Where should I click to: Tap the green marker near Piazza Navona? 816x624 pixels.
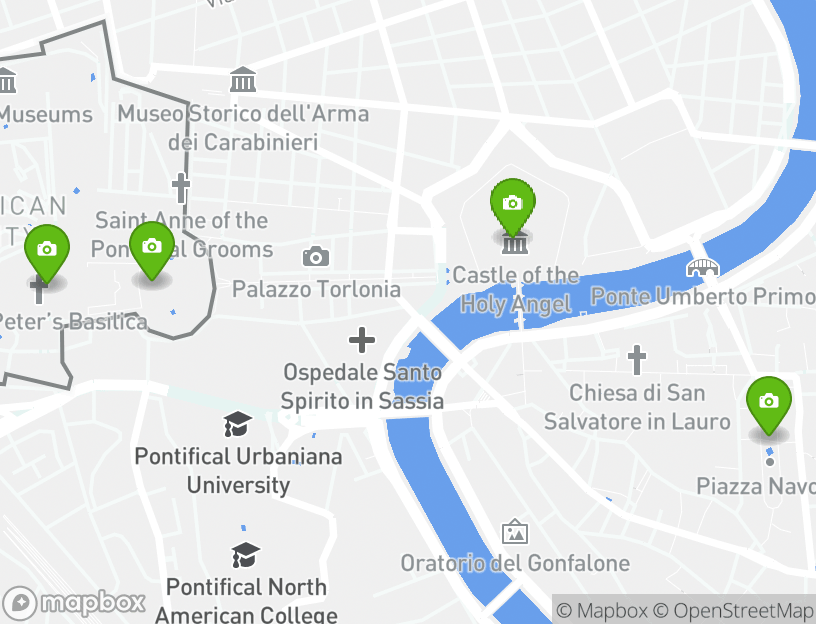coord(768,402)
